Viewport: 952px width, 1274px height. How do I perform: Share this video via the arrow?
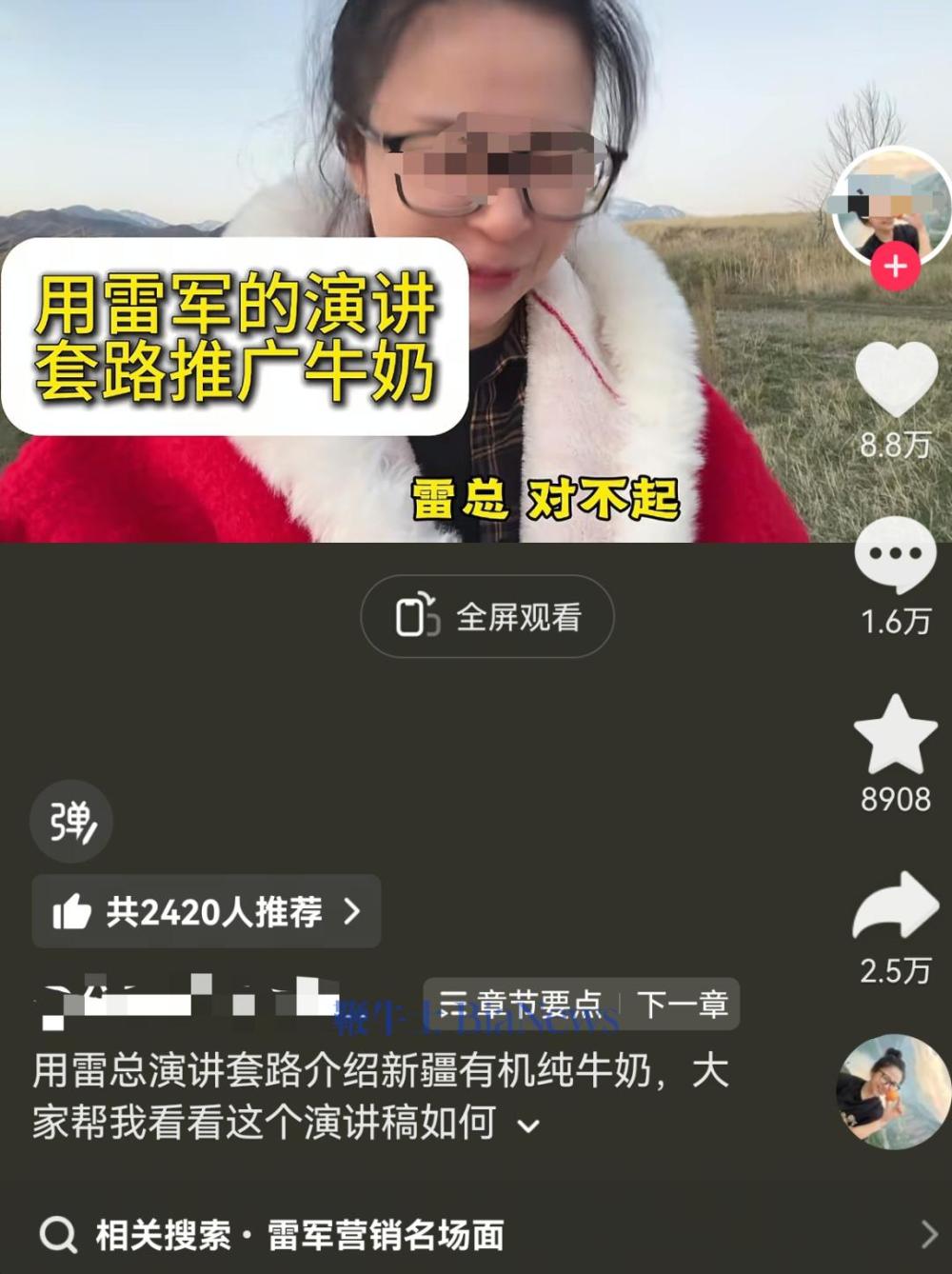(895, 906)
